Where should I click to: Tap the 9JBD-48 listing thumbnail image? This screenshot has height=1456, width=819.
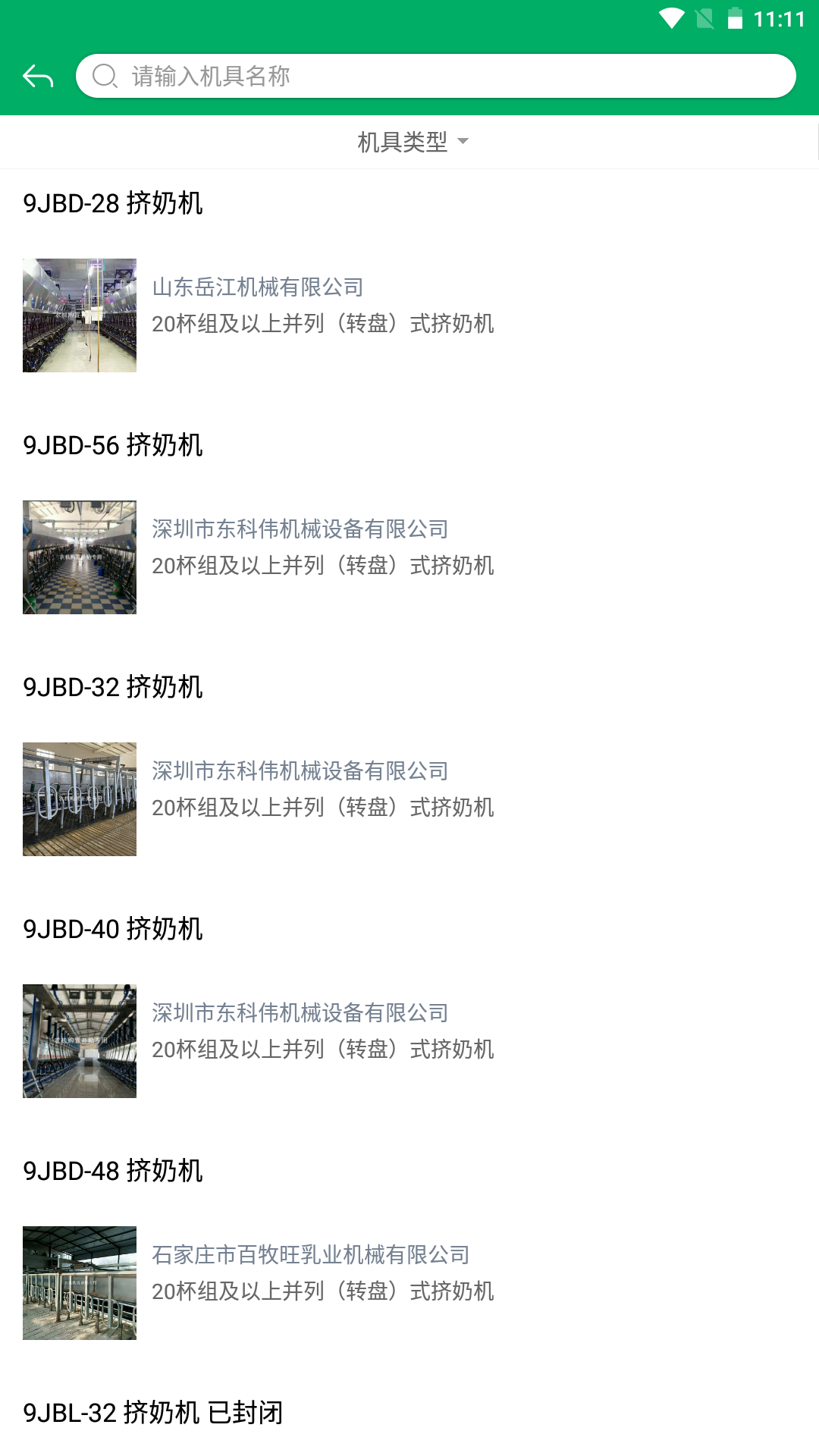pos(80,1282)
